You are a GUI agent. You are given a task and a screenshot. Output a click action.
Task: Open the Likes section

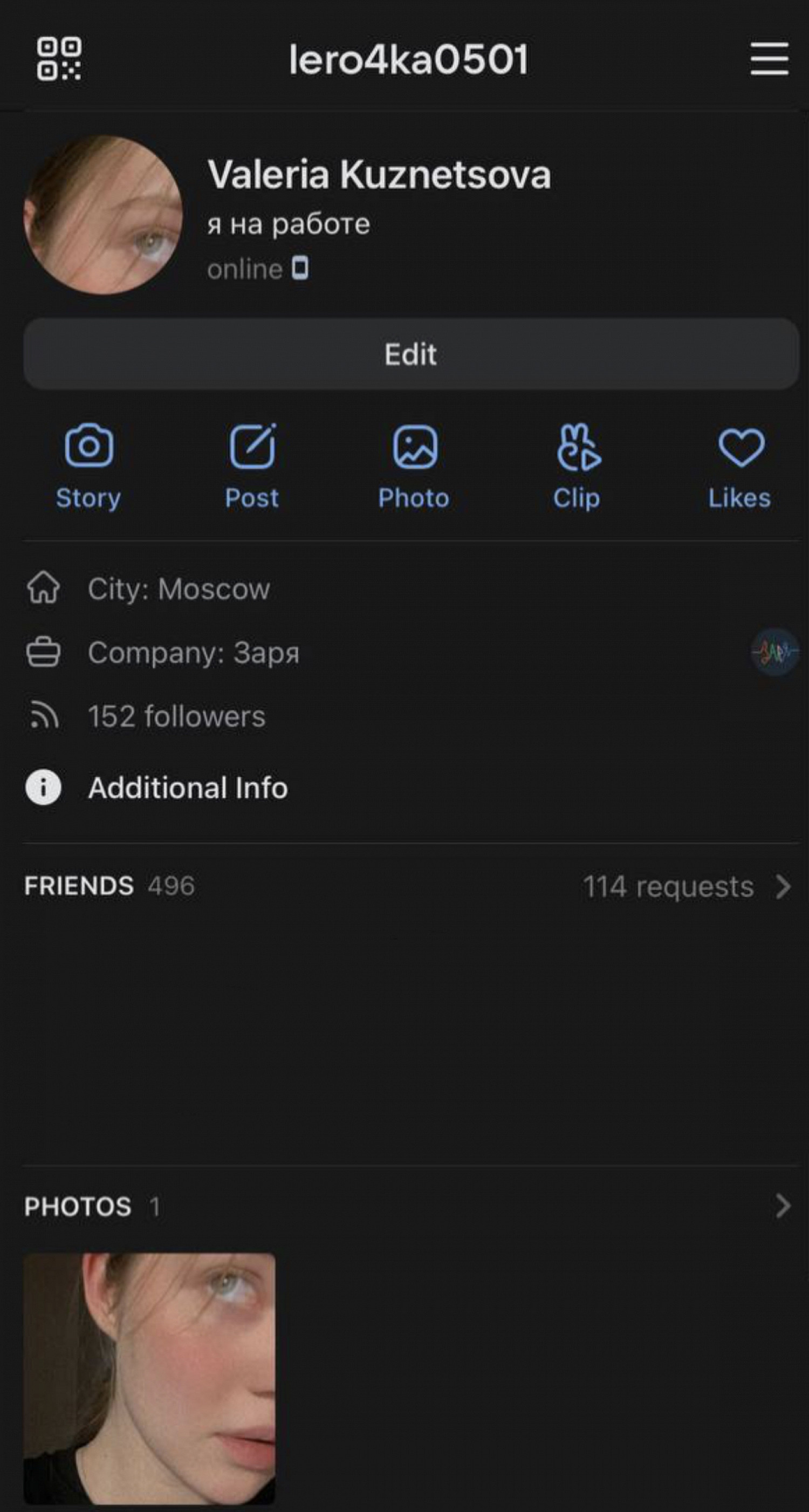tap(741, 467)
